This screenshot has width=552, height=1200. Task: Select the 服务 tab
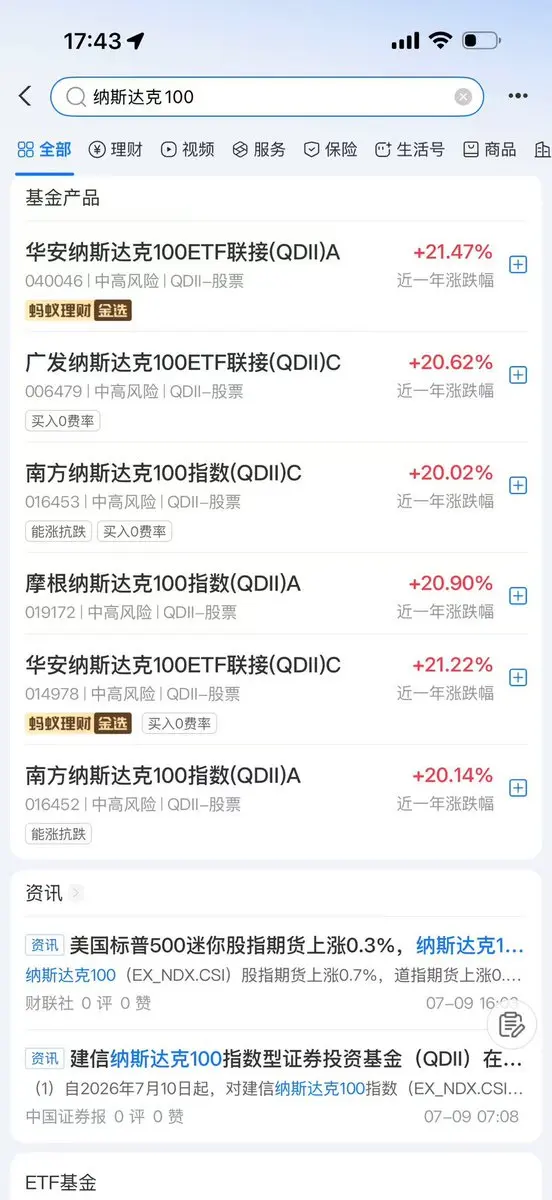[x=259, y=149]
